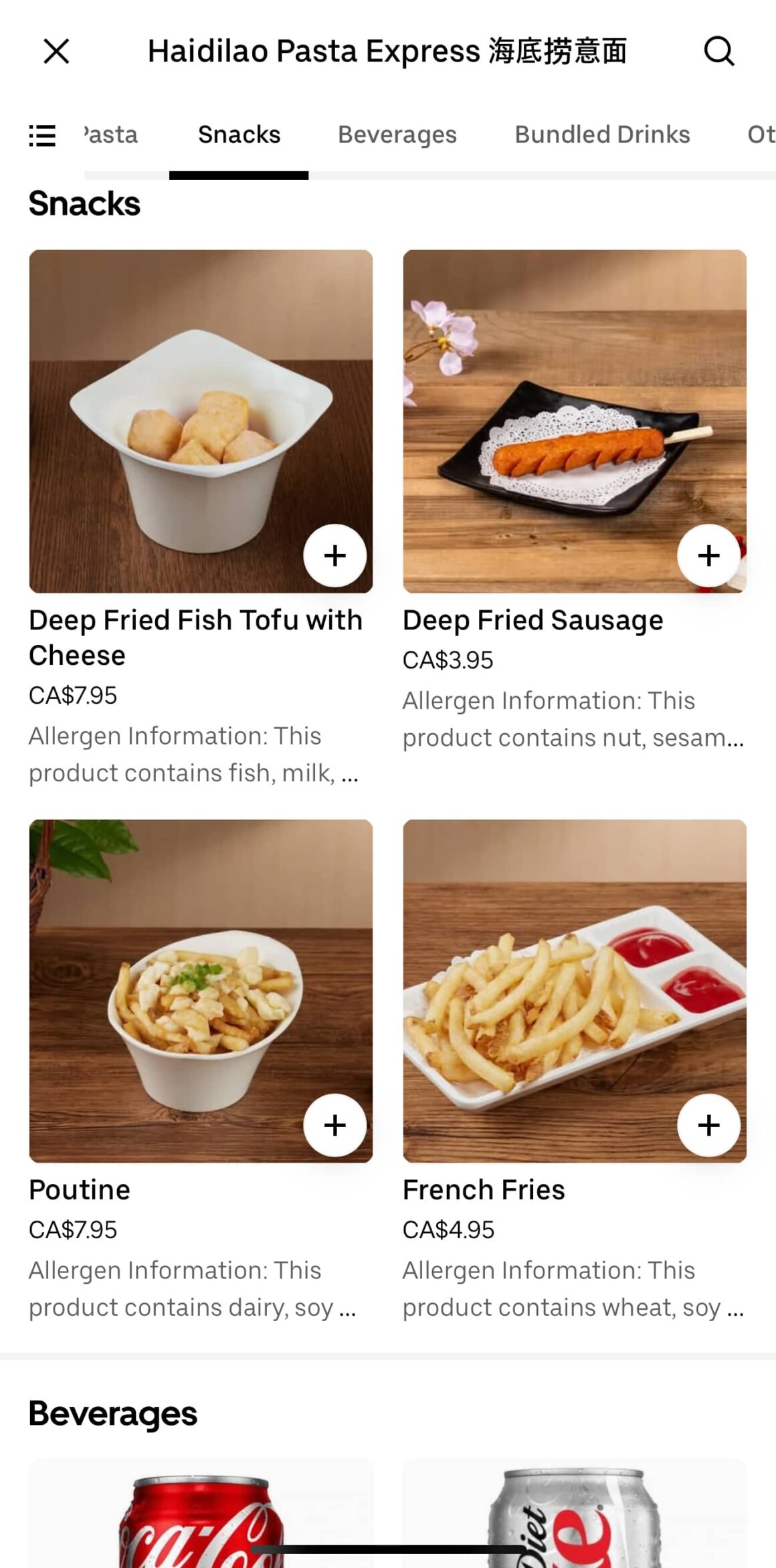Screen dimensions: 776x1568
Task: Switch to the Beverages tab
Action: coord(397,135)
